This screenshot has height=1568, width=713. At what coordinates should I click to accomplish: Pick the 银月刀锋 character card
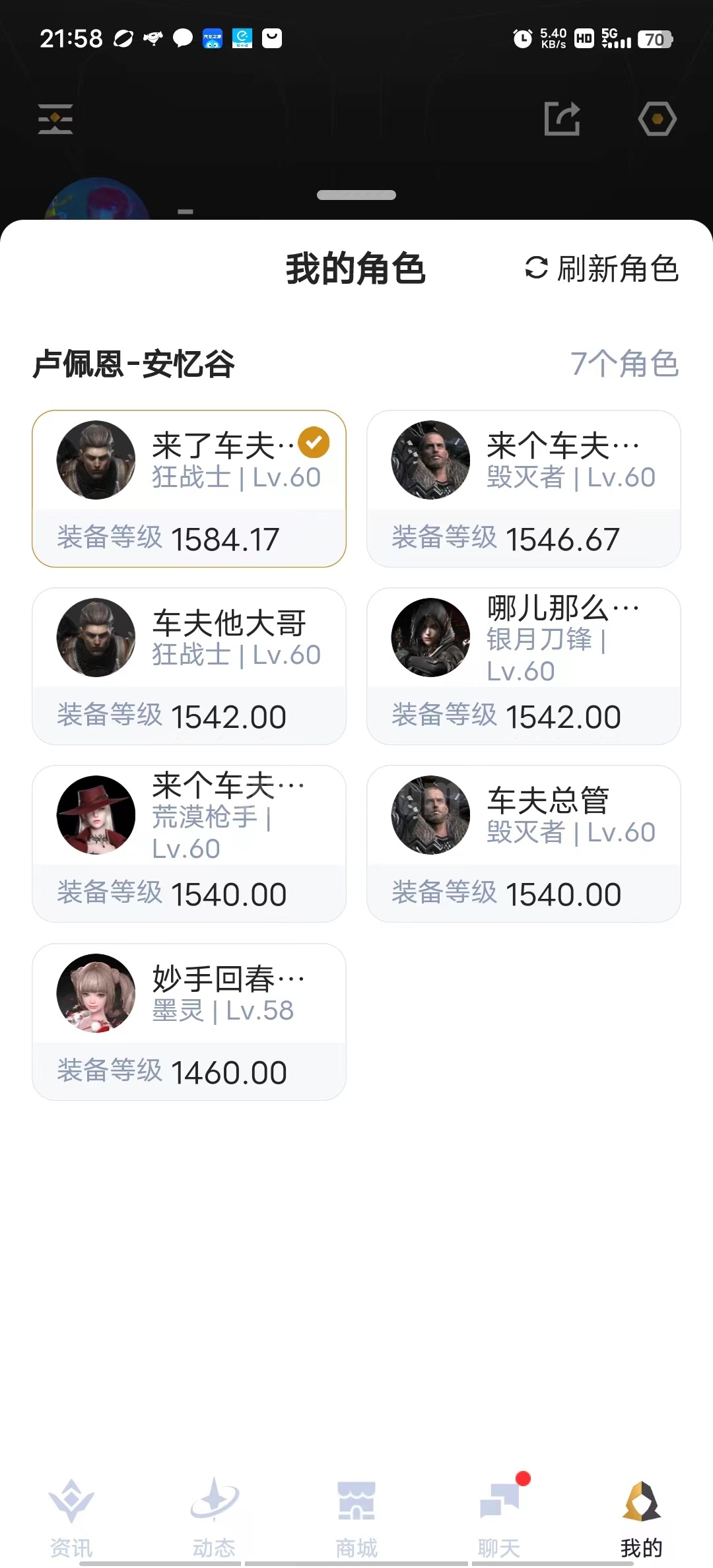tap(524, 666)
